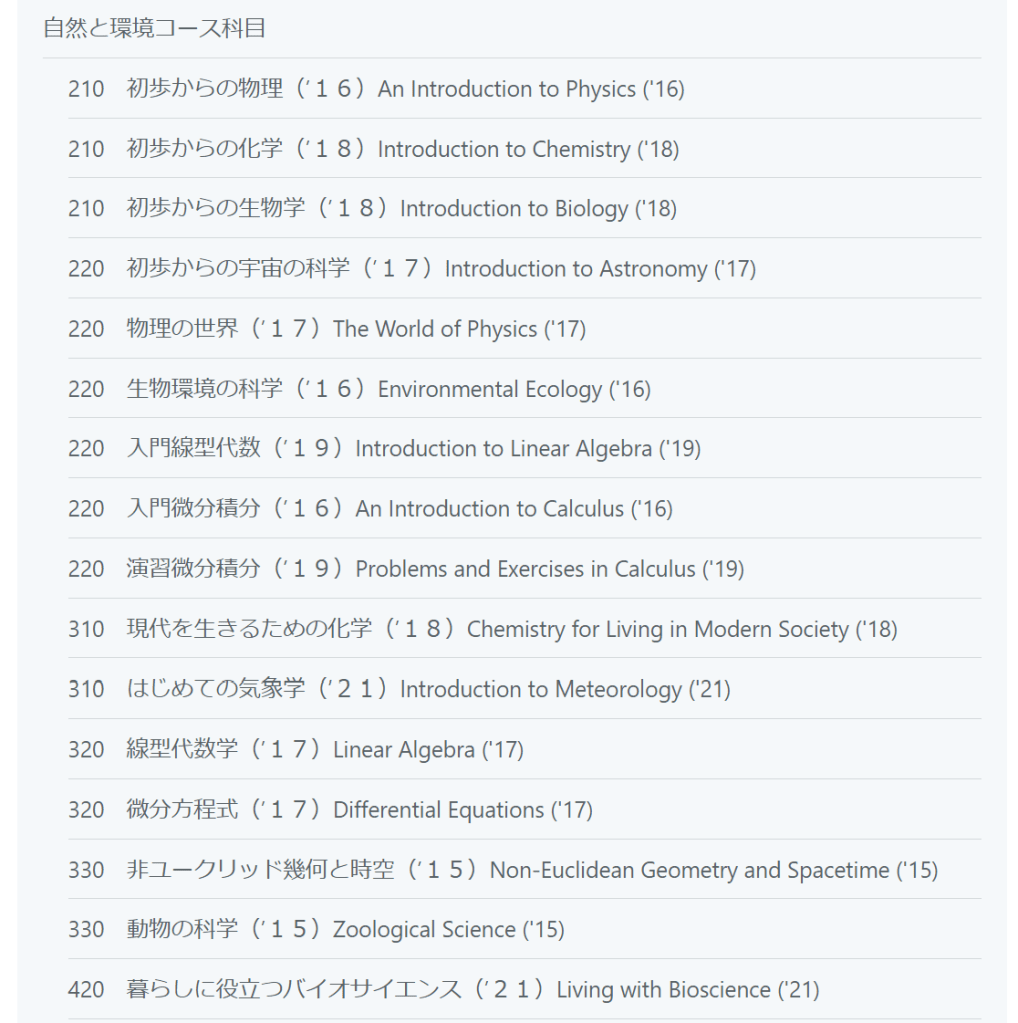Open An Introduction to Physics ('16) course

pyautogui.click(x=405, y=89)
